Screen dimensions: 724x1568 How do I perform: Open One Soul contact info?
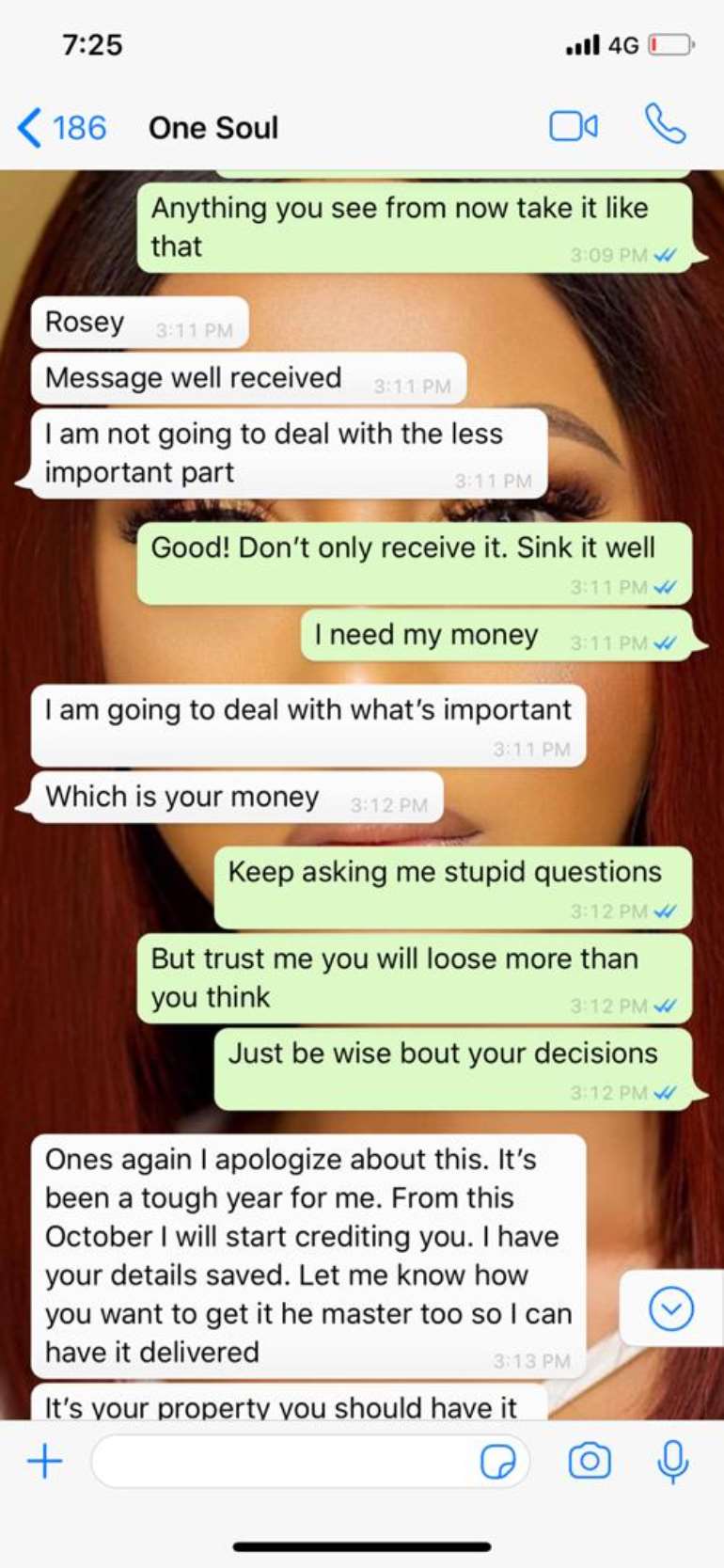pos(213,127)
